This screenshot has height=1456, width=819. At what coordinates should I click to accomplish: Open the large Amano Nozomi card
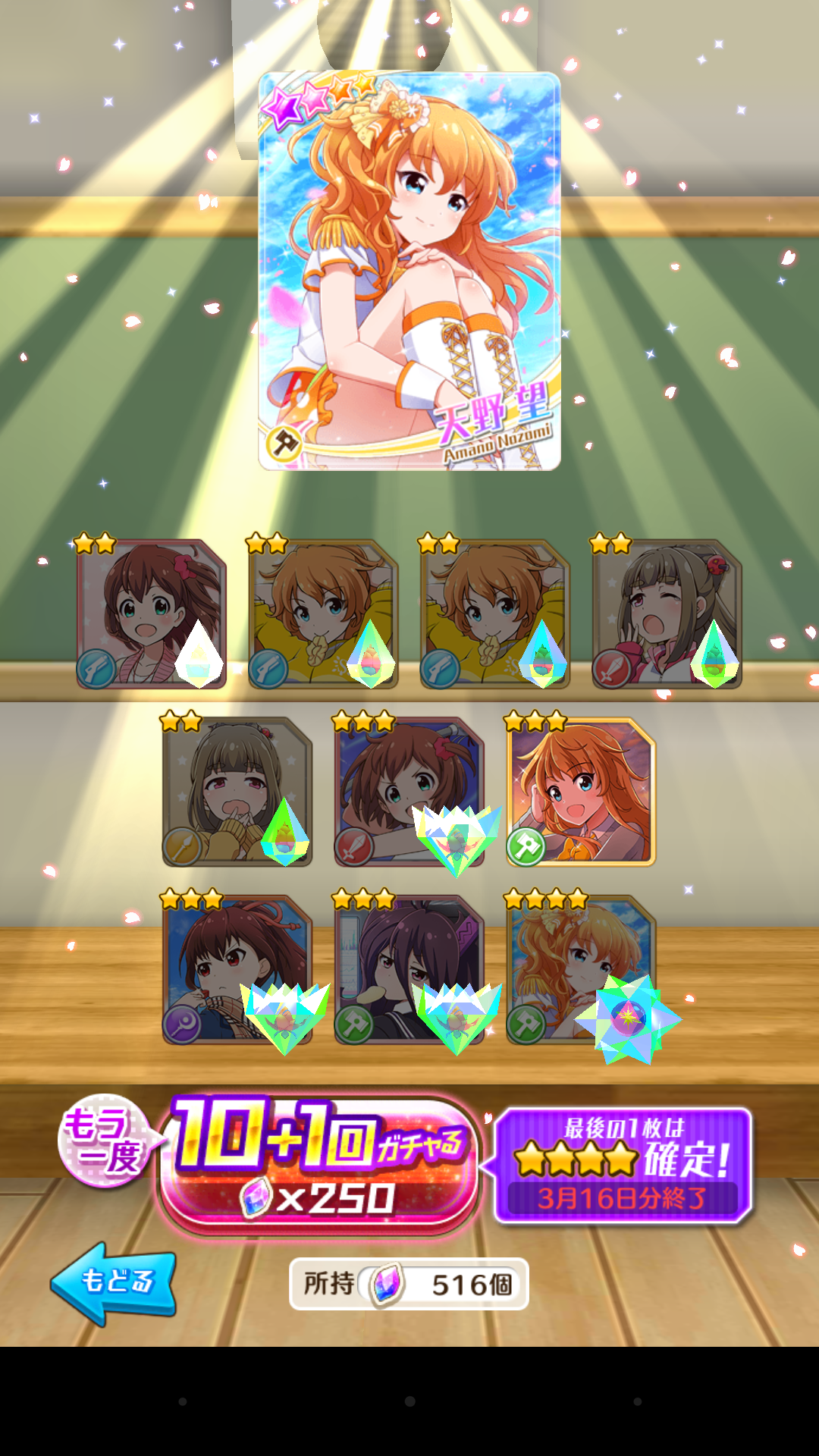(409, 271)
